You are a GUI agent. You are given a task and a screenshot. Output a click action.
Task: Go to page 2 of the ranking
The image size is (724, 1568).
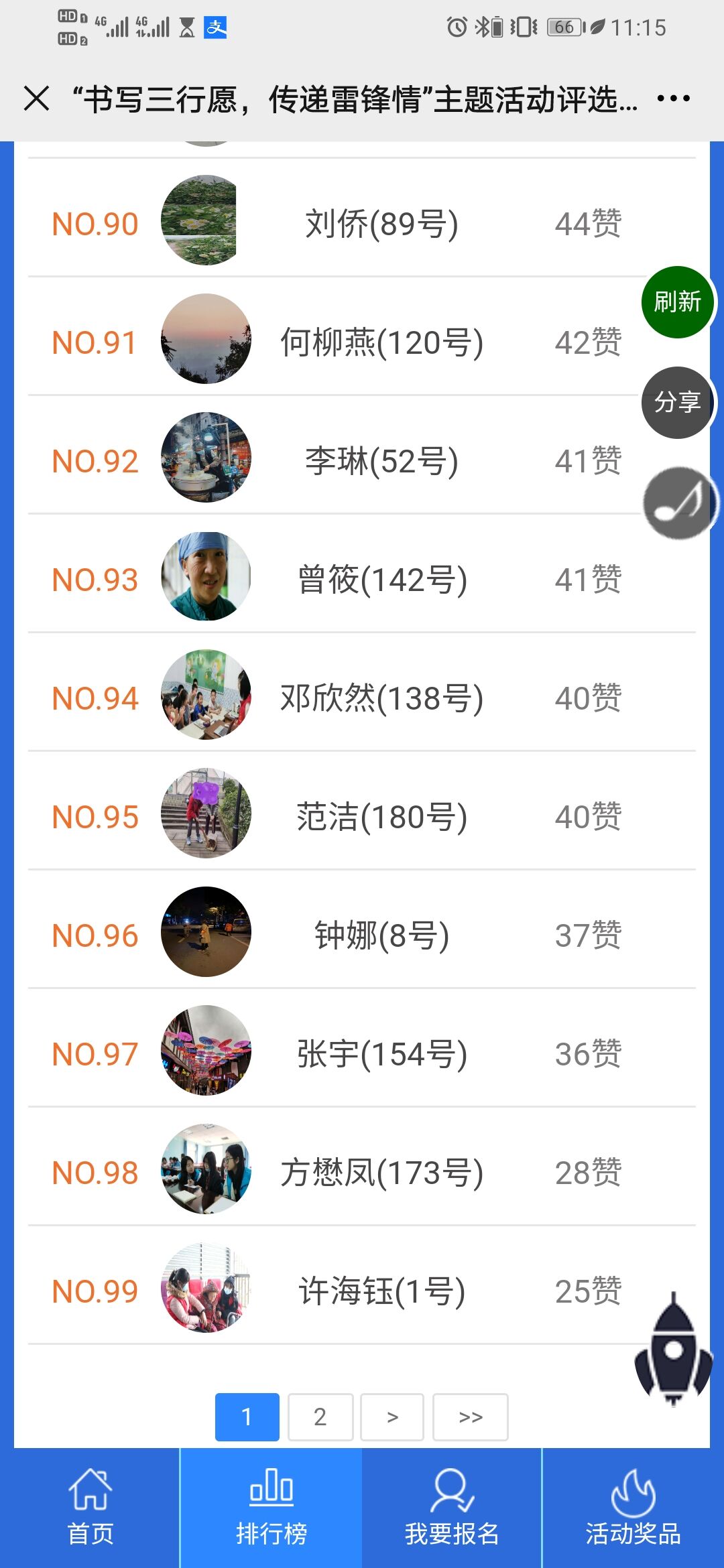coord(320,1417)
